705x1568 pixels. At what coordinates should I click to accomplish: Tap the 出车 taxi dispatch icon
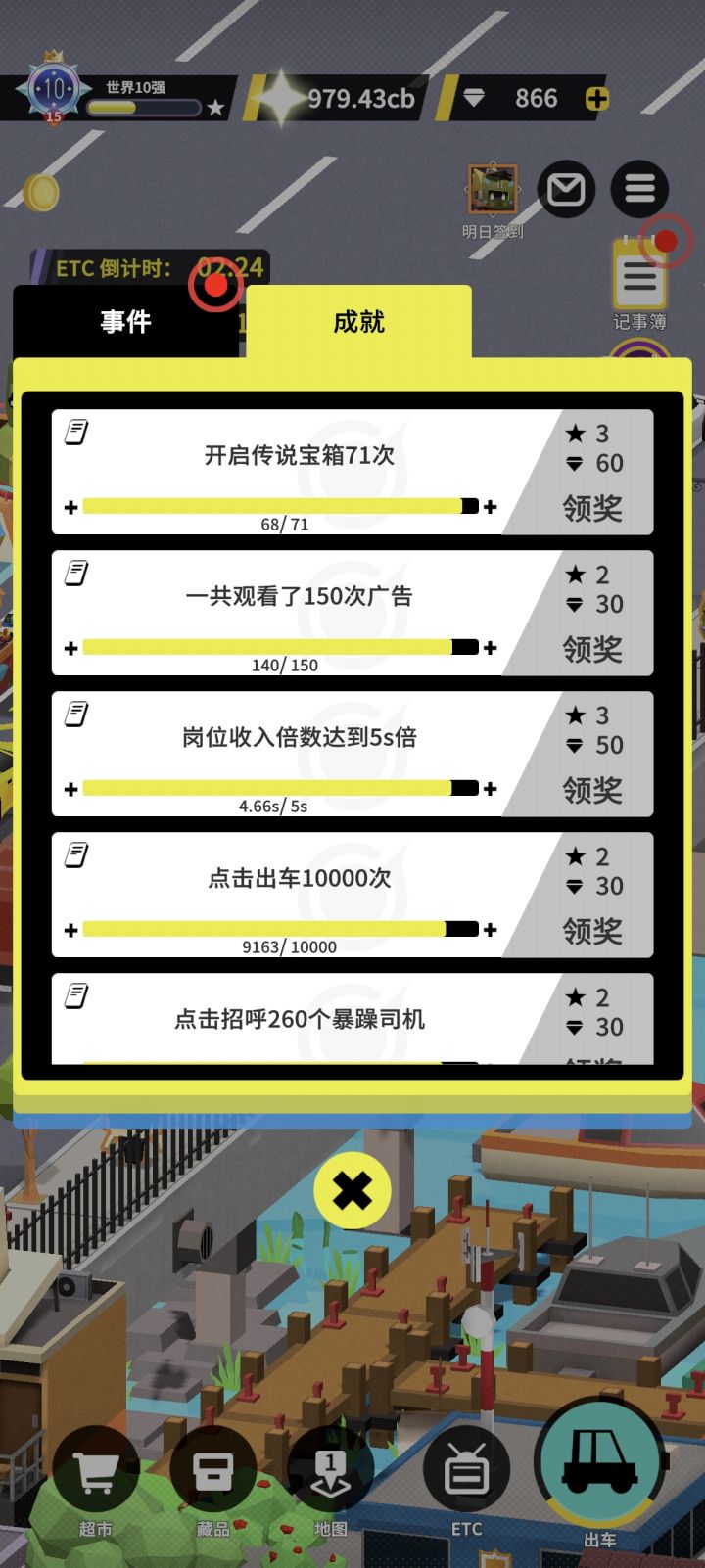pyautogui.click(x=600, y=1463)
